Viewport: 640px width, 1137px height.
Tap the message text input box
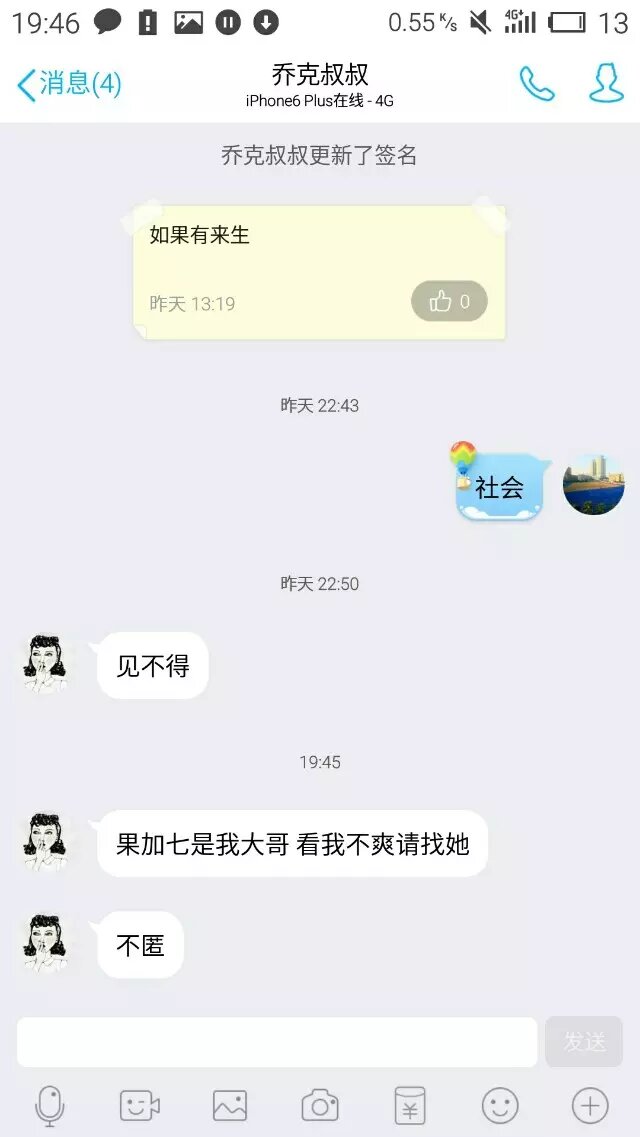pos(277,1042)
